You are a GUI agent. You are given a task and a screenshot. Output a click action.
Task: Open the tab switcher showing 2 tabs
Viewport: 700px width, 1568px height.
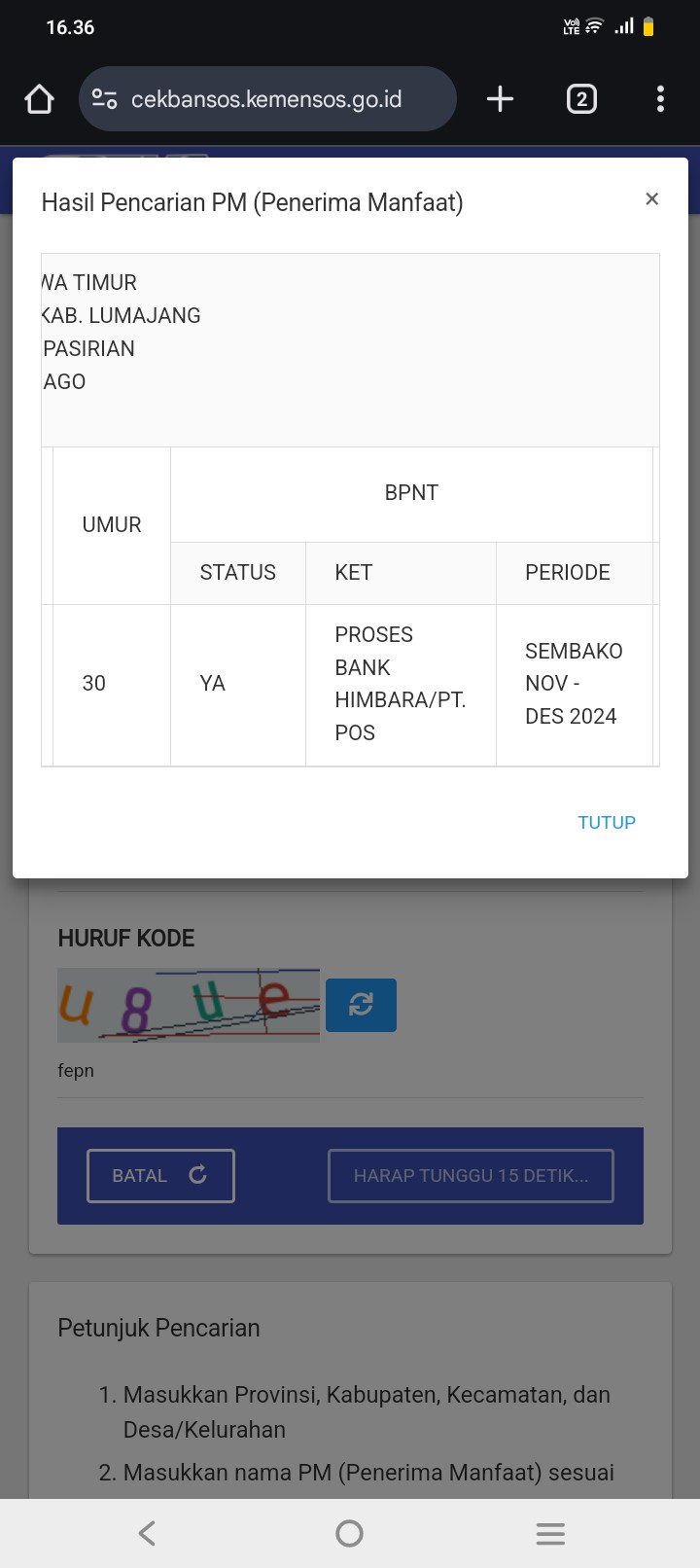581,99
